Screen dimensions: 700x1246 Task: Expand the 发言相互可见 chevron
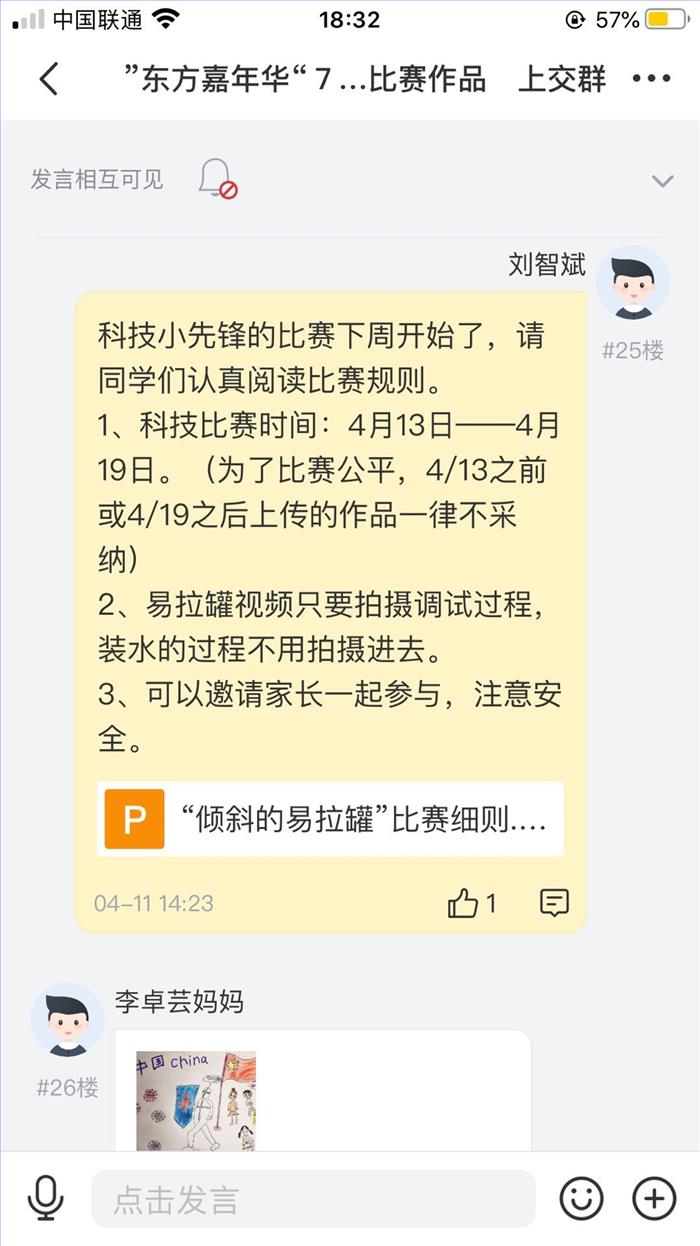(662, 181)
